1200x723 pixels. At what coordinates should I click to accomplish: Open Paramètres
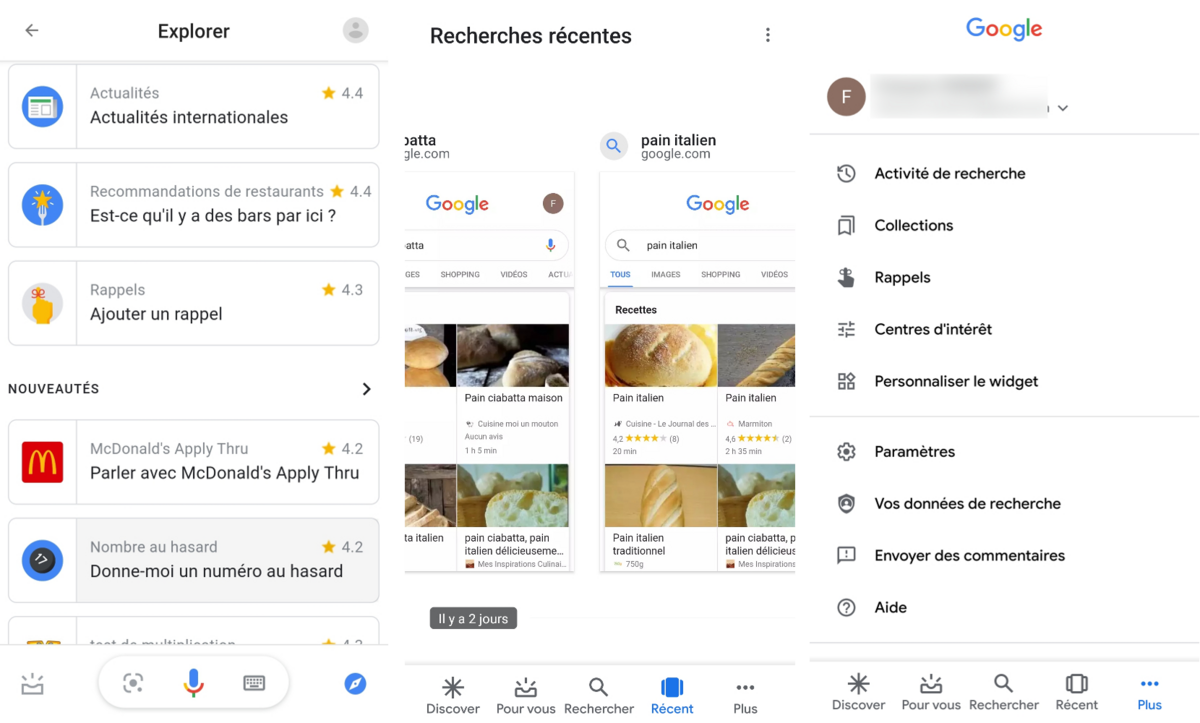coord(914,452)
